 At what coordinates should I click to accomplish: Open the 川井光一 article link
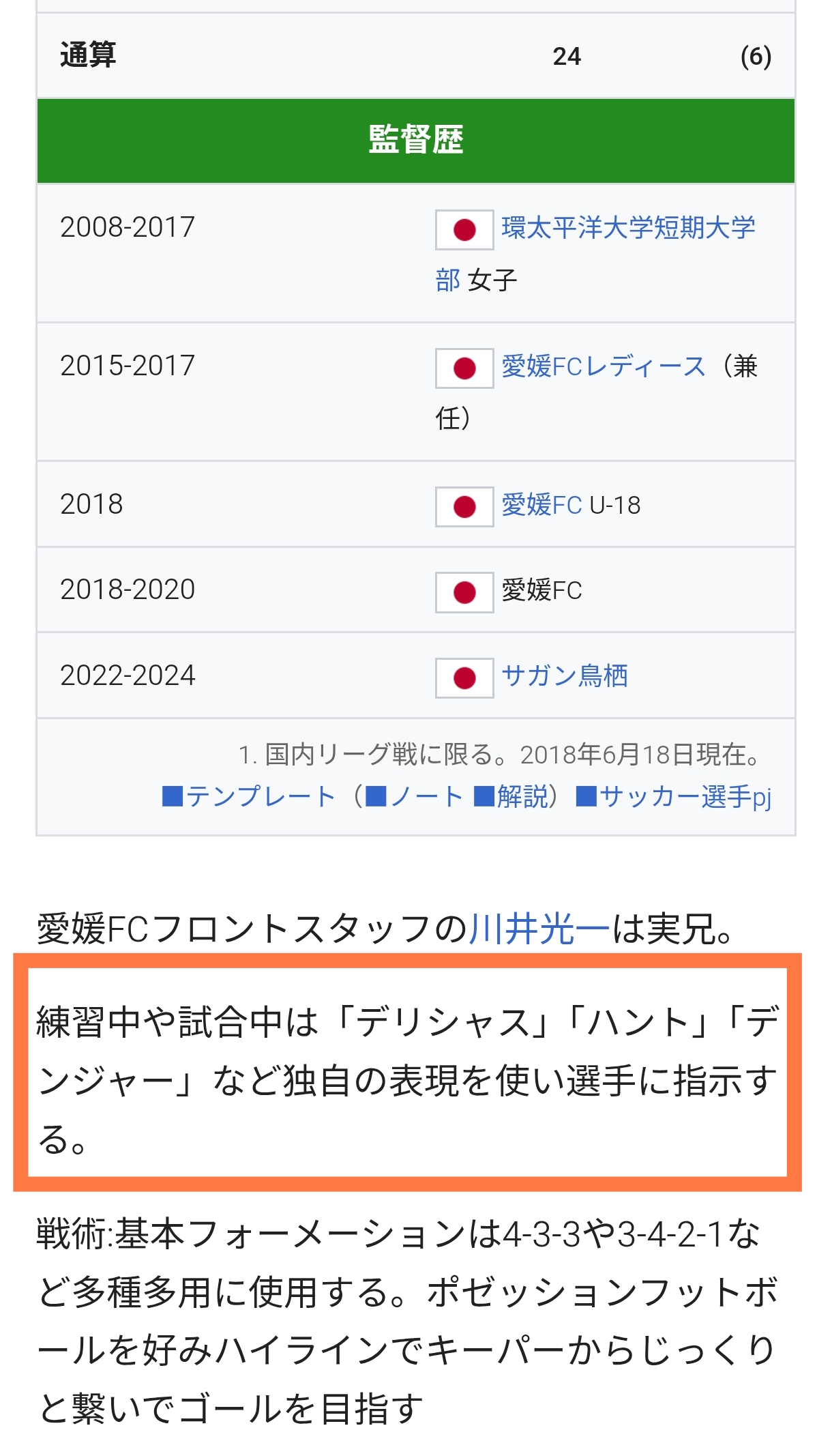(539, 929)
